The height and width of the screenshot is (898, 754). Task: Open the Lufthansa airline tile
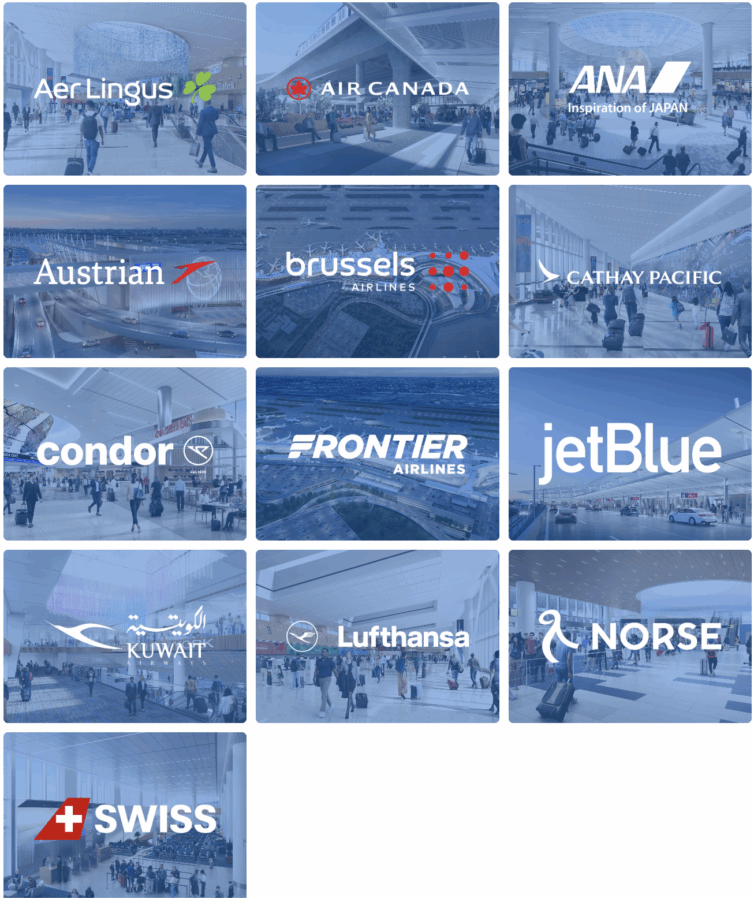click(377, 636)
